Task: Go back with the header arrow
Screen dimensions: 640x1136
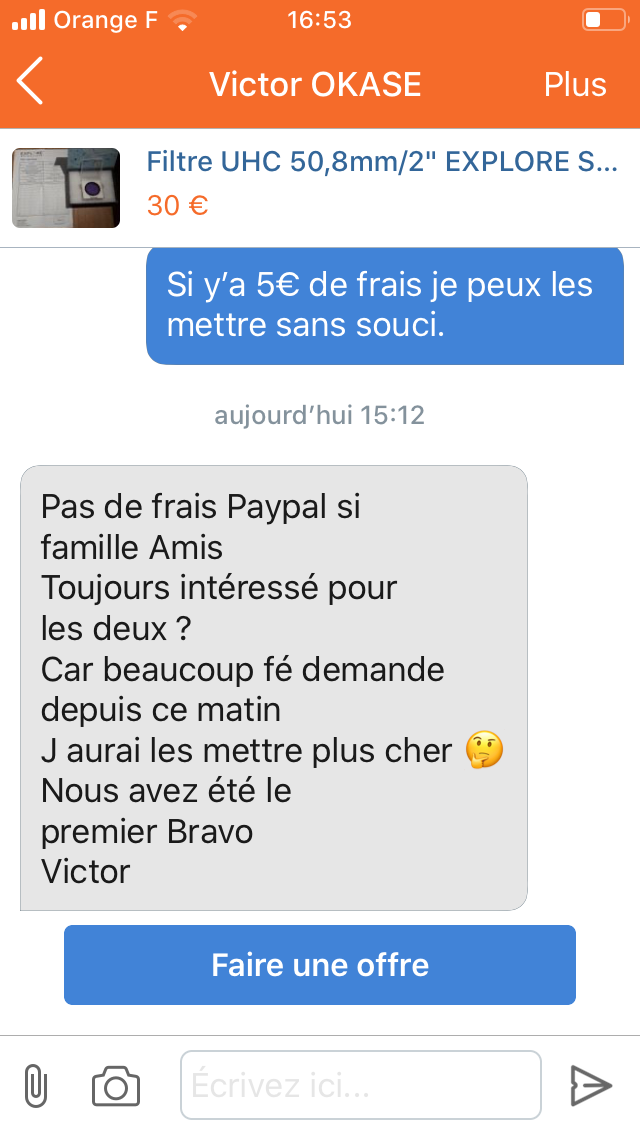Action: click(31, 82)
